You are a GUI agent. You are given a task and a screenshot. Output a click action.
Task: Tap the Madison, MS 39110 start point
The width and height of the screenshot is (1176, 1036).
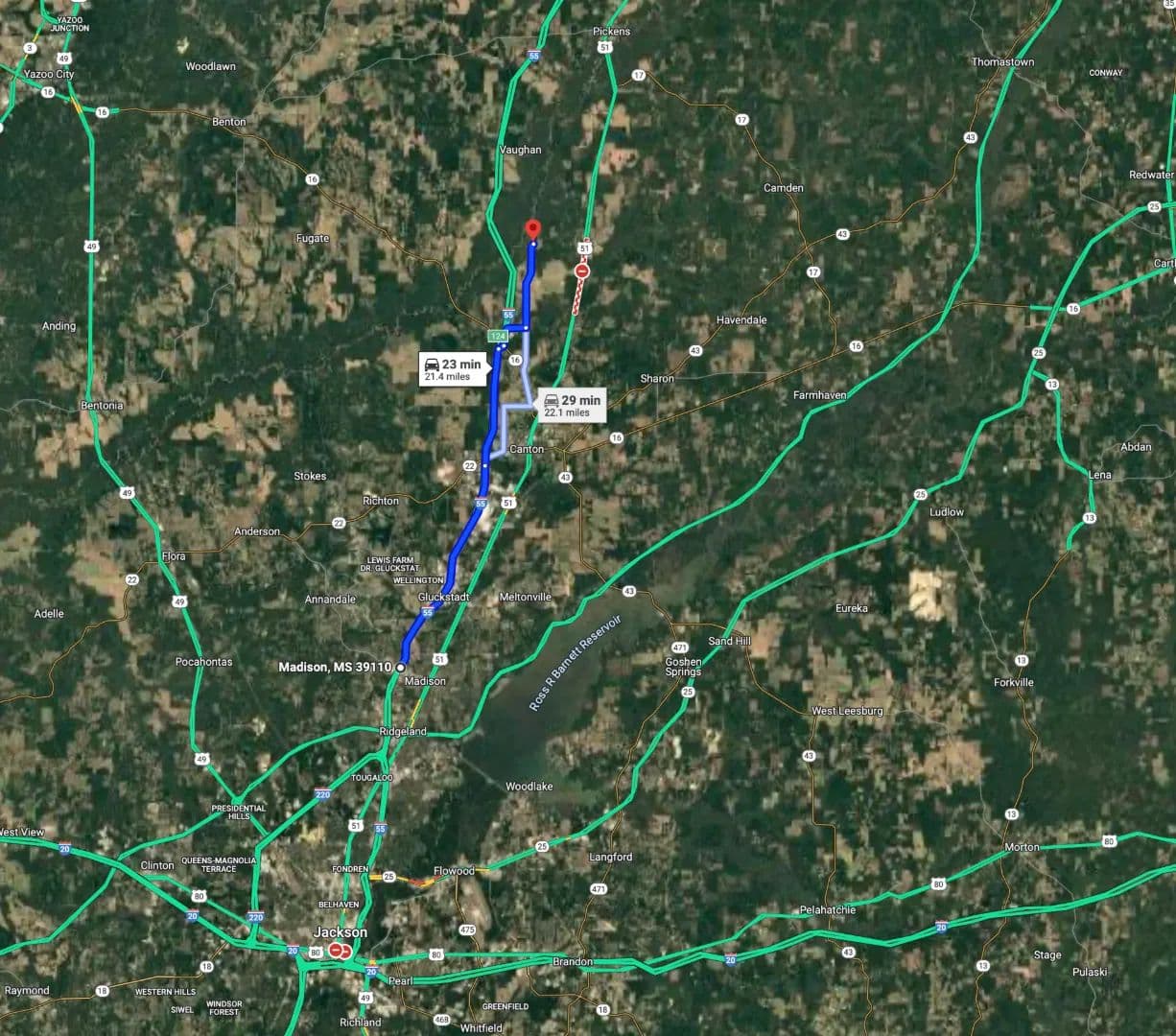(401, 667)
